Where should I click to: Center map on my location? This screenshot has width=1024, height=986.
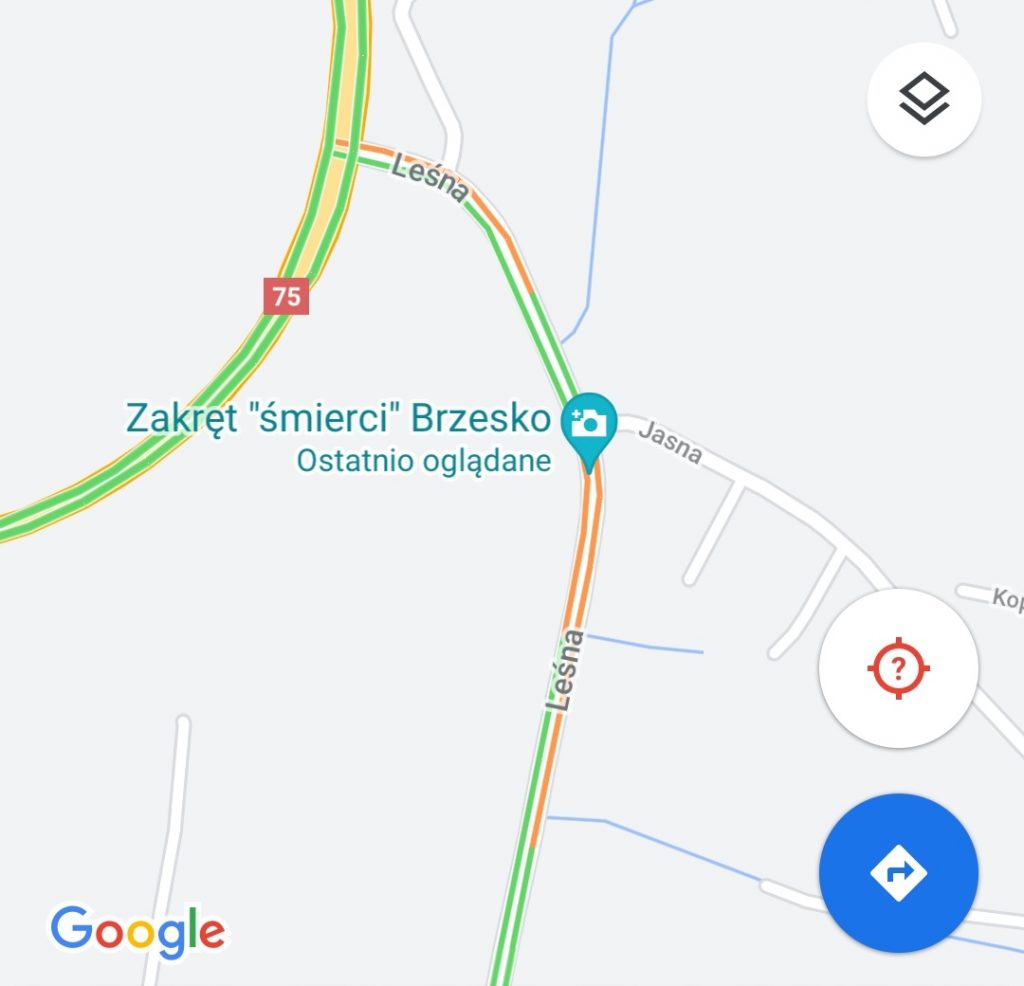(x=898, y=667)
